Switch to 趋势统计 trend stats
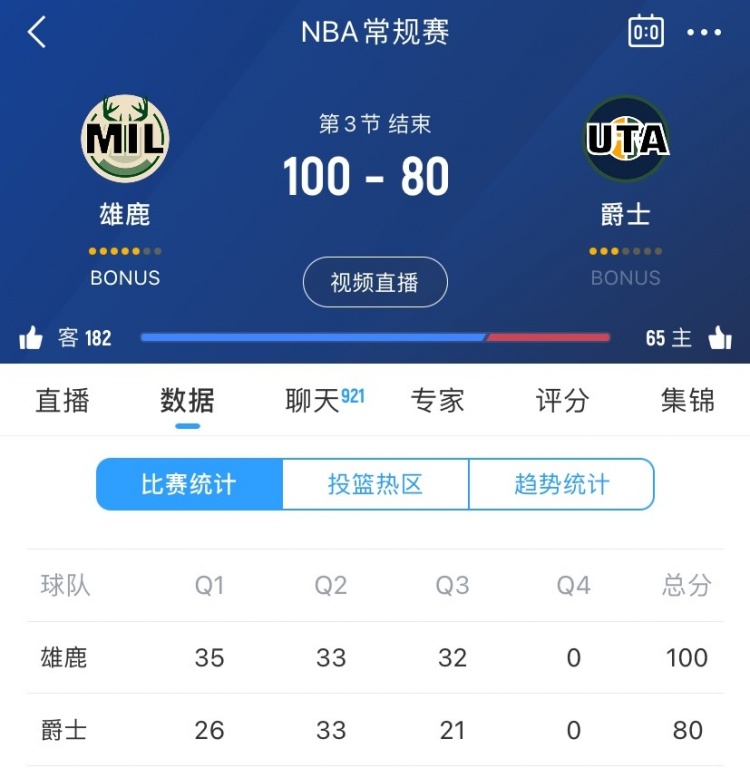This screenshot has height=768, width=750. pyautogui.click(x=561, y=485)
